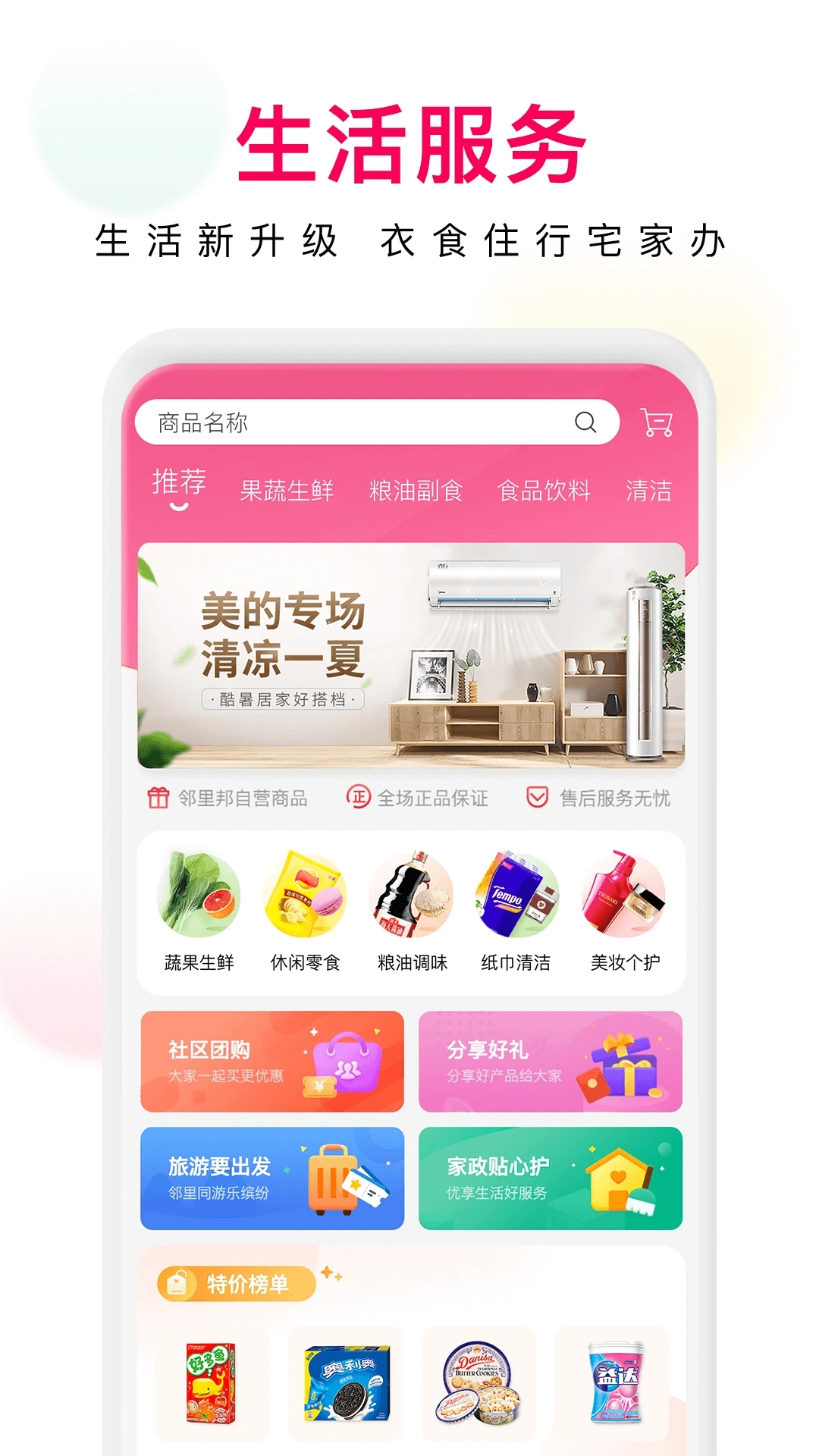
Task: Click the 旅游要出发 travel card
Action: pos(273,1175)
